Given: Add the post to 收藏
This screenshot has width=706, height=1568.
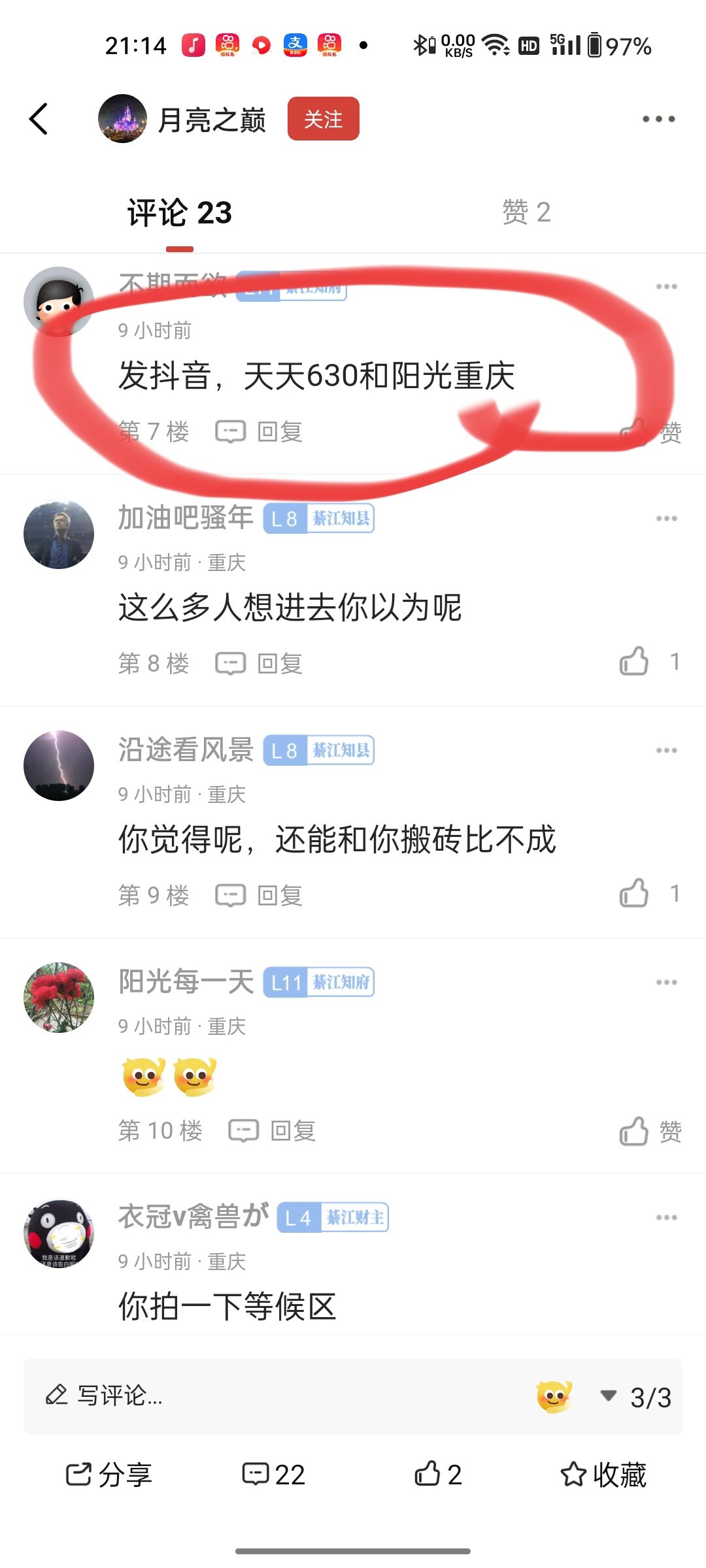Looking at the screenshot, I should (603, 1475).
